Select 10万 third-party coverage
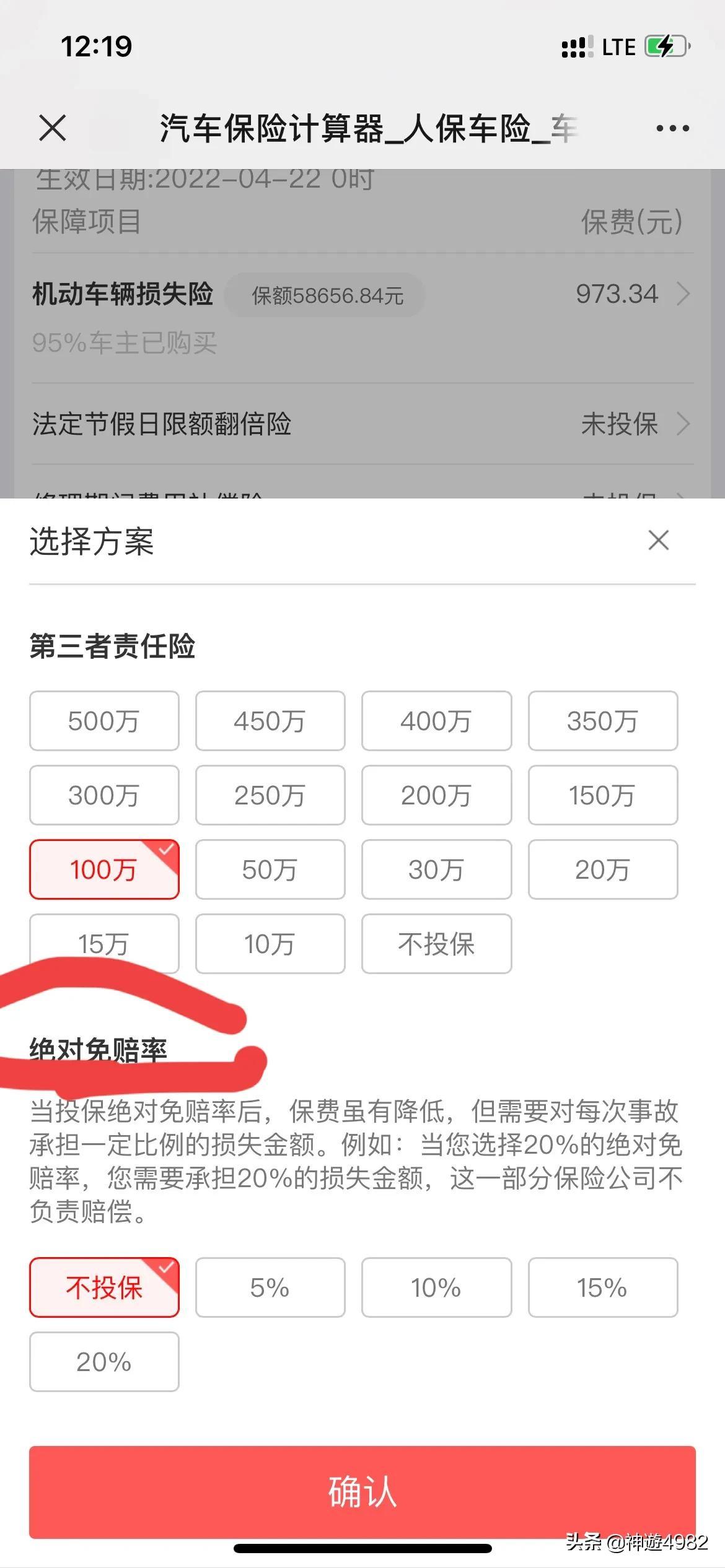 tap(270, 944)
